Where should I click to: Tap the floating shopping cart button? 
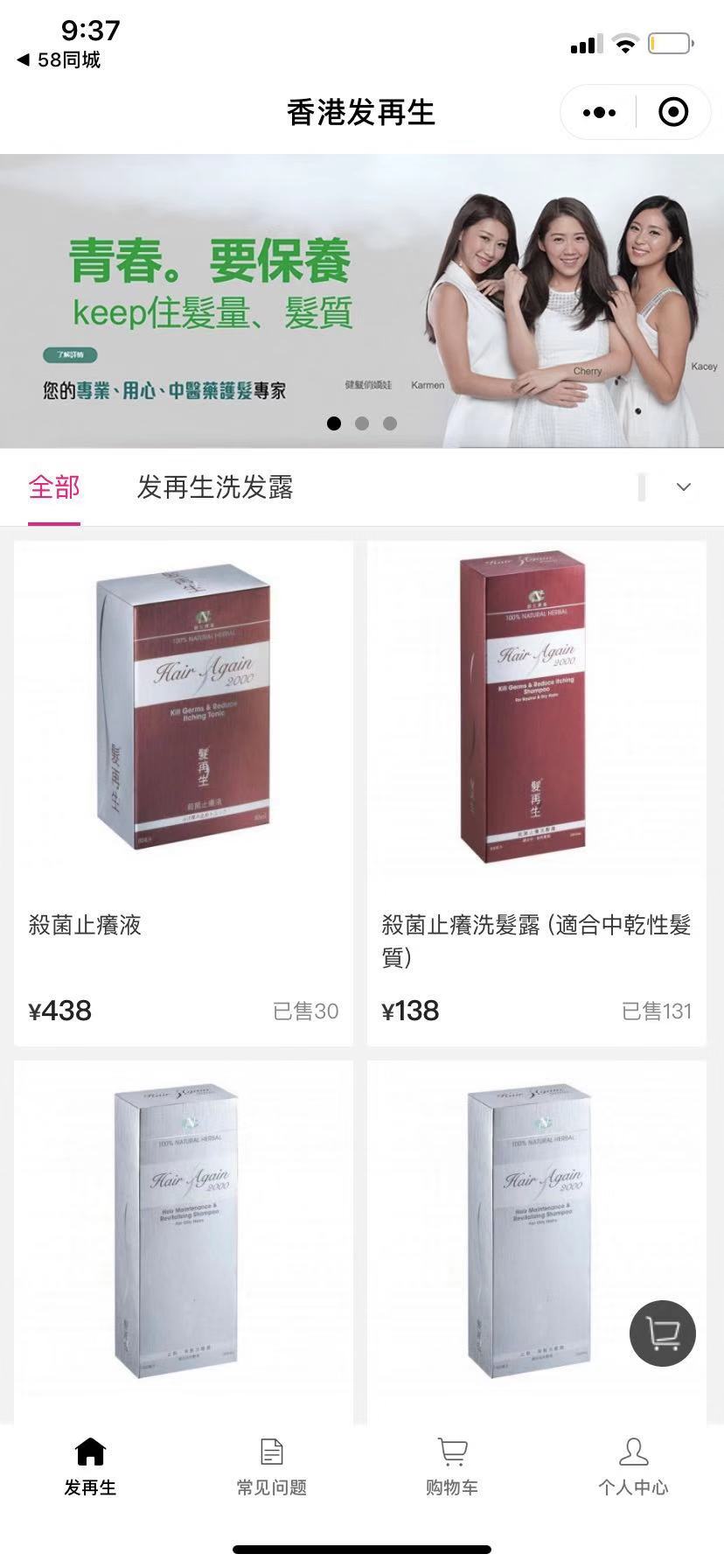point(663,1333)
